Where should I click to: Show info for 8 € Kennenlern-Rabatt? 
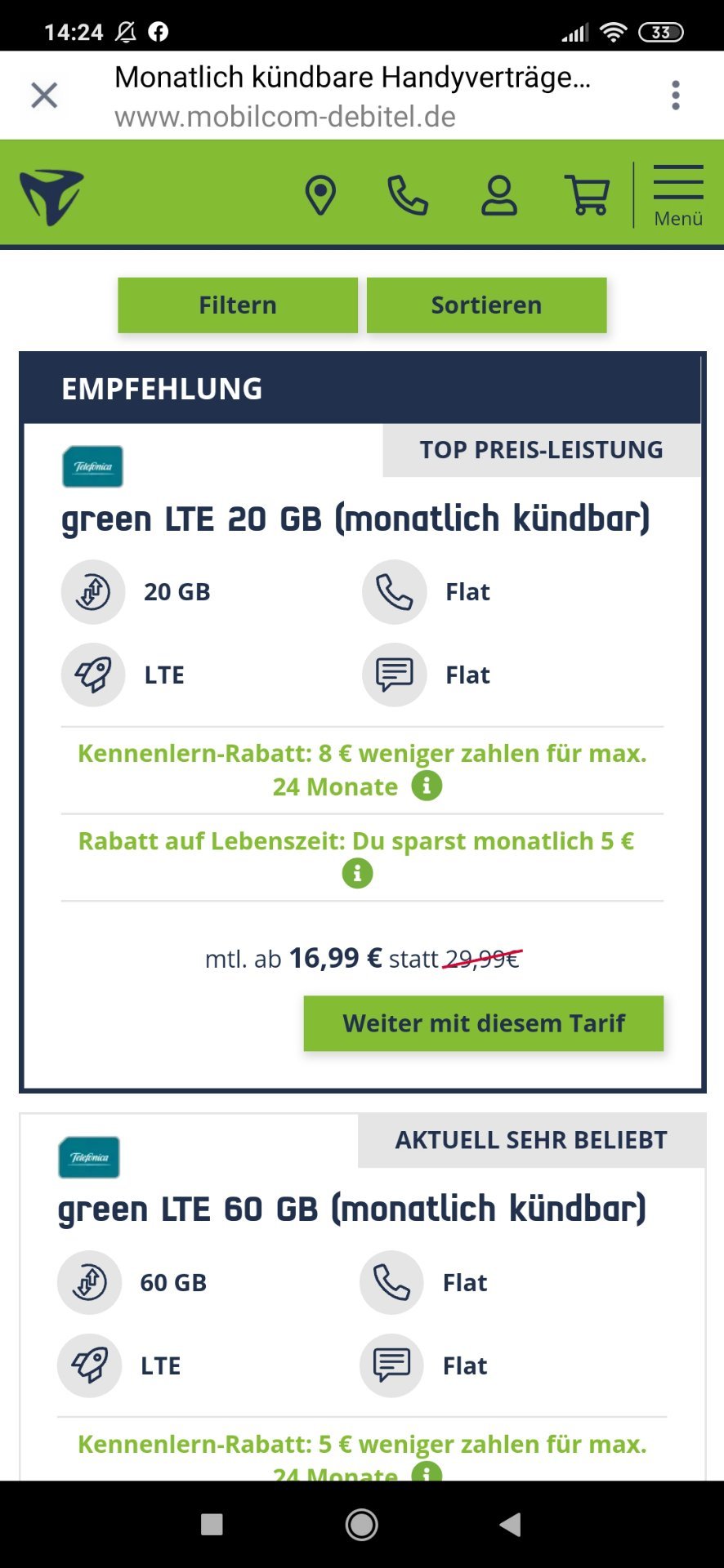(427, 786)
